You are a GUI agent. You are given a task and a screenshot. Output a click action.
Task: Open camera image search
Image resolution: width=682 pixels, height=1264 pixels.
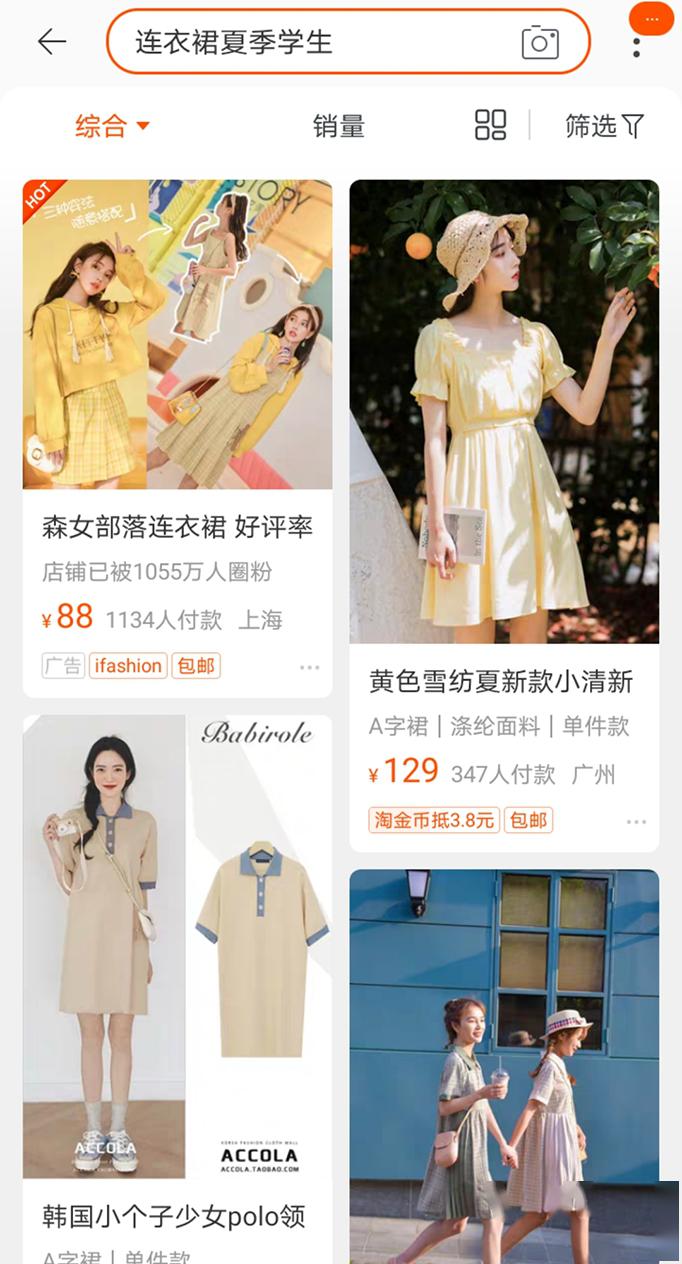(539, 42)
